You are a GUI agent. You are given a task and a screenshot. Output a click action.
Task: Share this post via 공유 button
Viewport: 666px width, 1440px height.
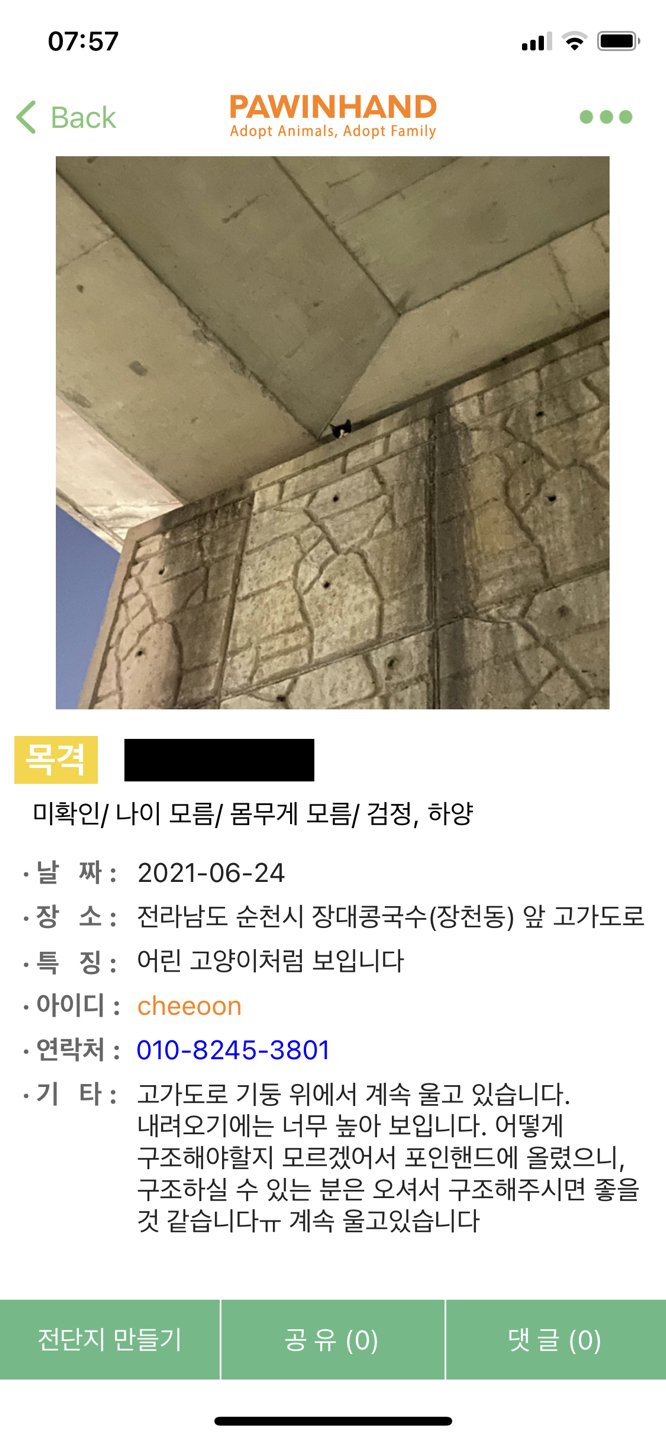click(333, 1340)
